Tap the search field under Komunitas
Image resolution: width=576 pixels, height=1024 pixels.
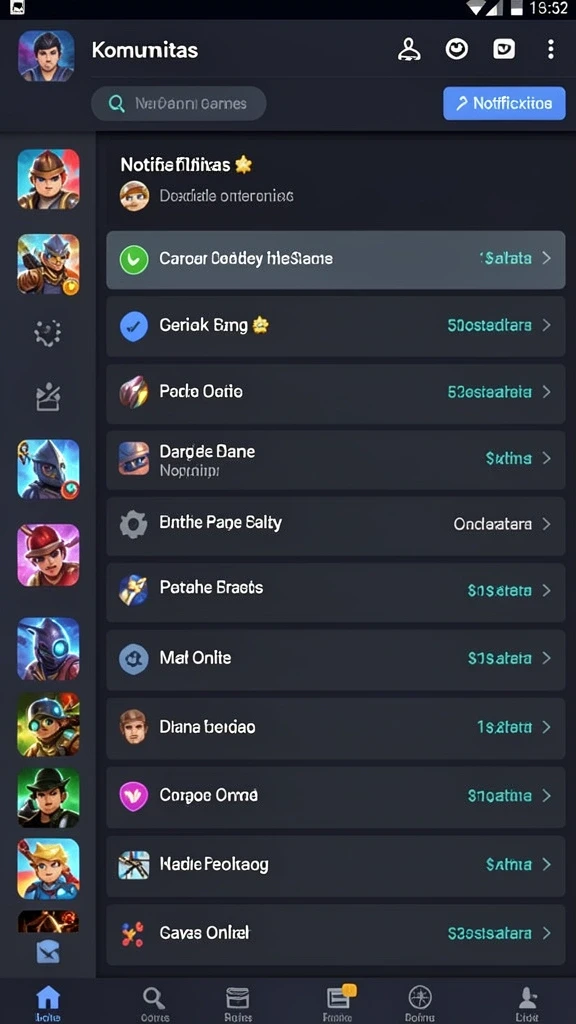click(x=178, y=103)
